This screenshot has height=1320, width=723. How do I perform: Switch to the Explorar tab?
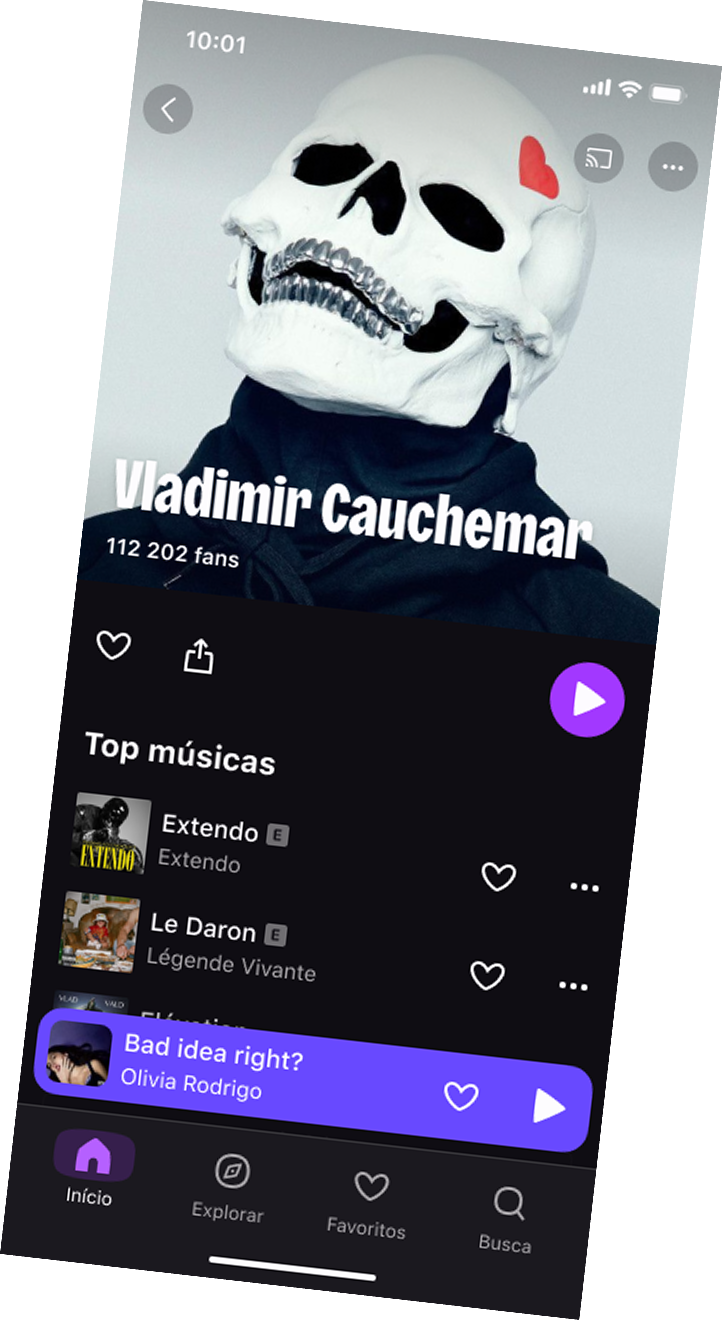click(230, 1188)
